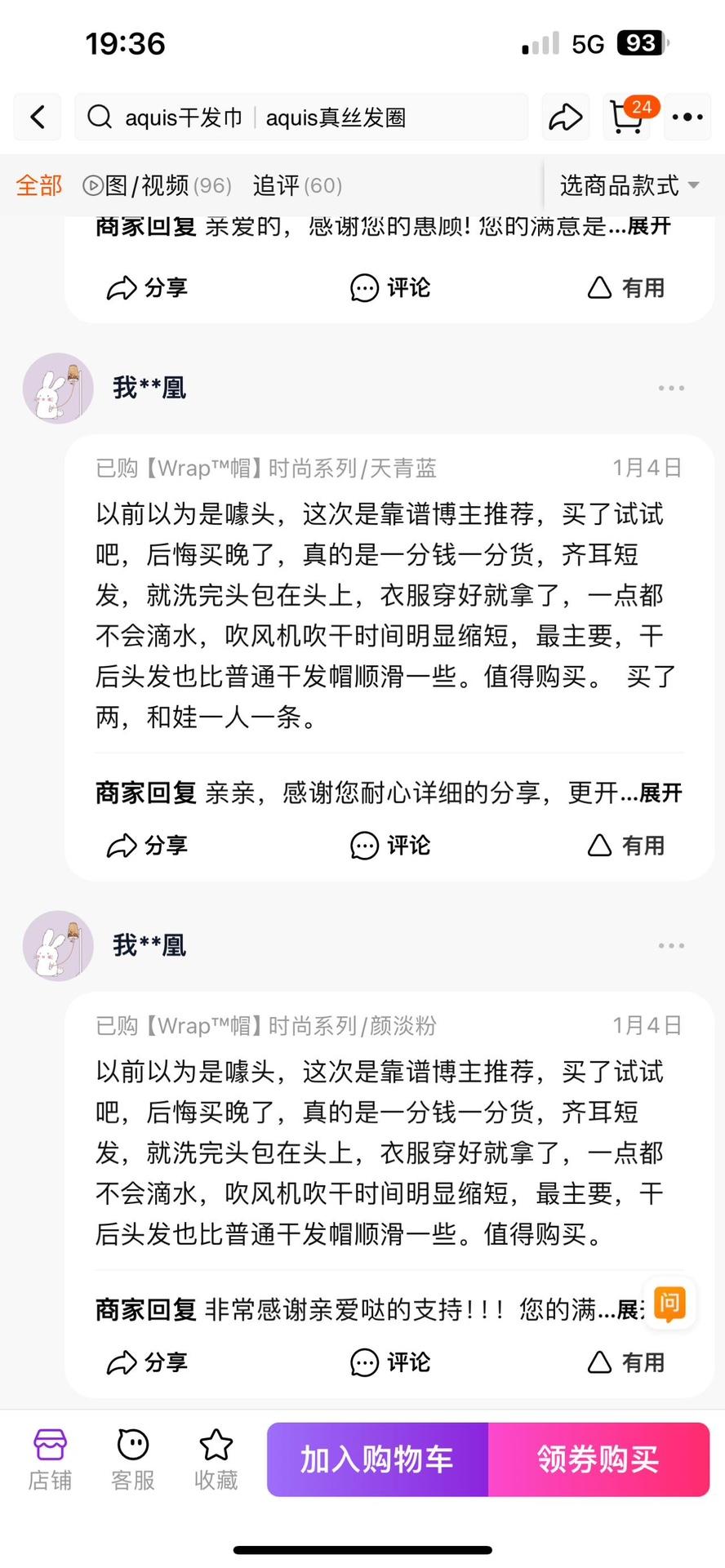Open the 店铺 store page
Viewport: 725px width, 1568px height.
(x=50, y=1459)
